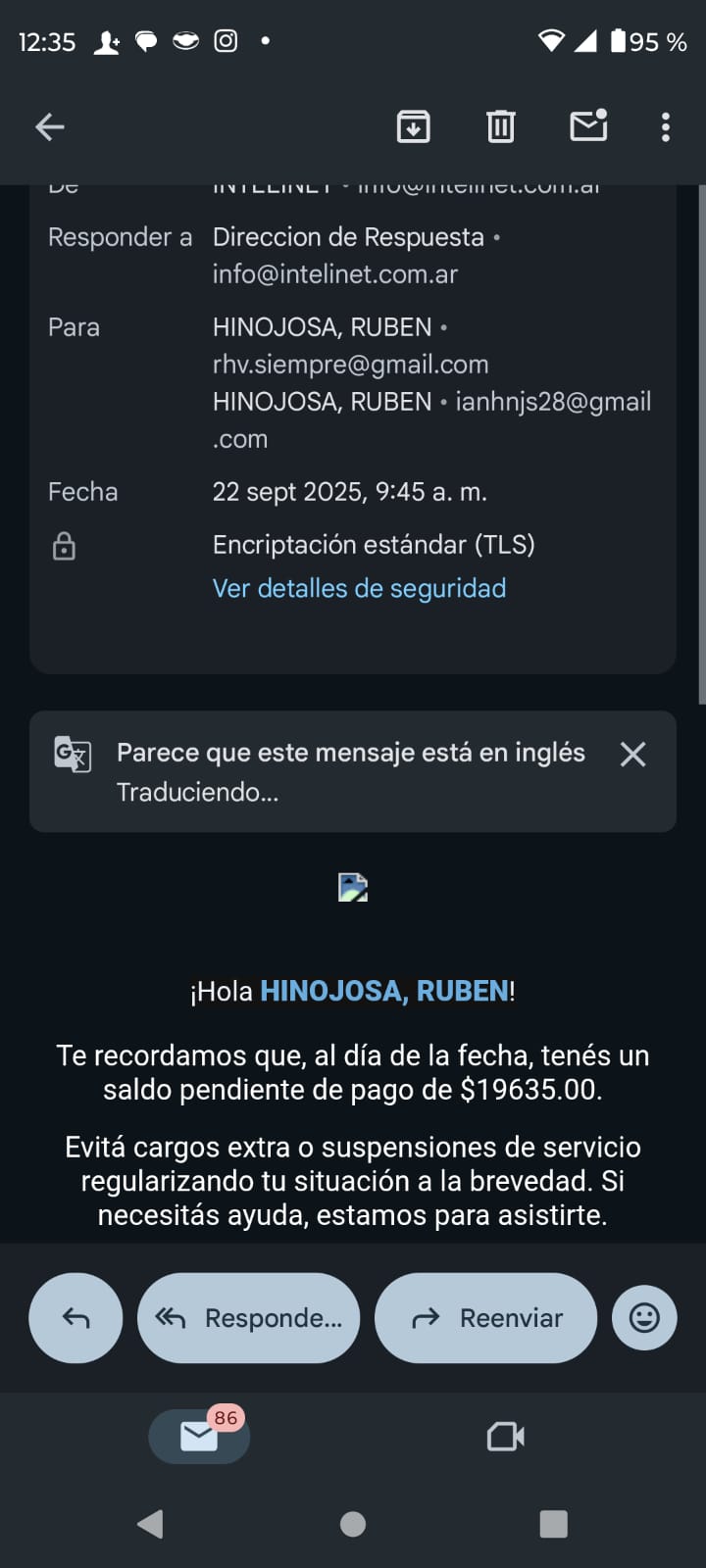The height and width of the screenshot is (1568, 706).
Task: Reply to all recipients
Action: 248,1318
